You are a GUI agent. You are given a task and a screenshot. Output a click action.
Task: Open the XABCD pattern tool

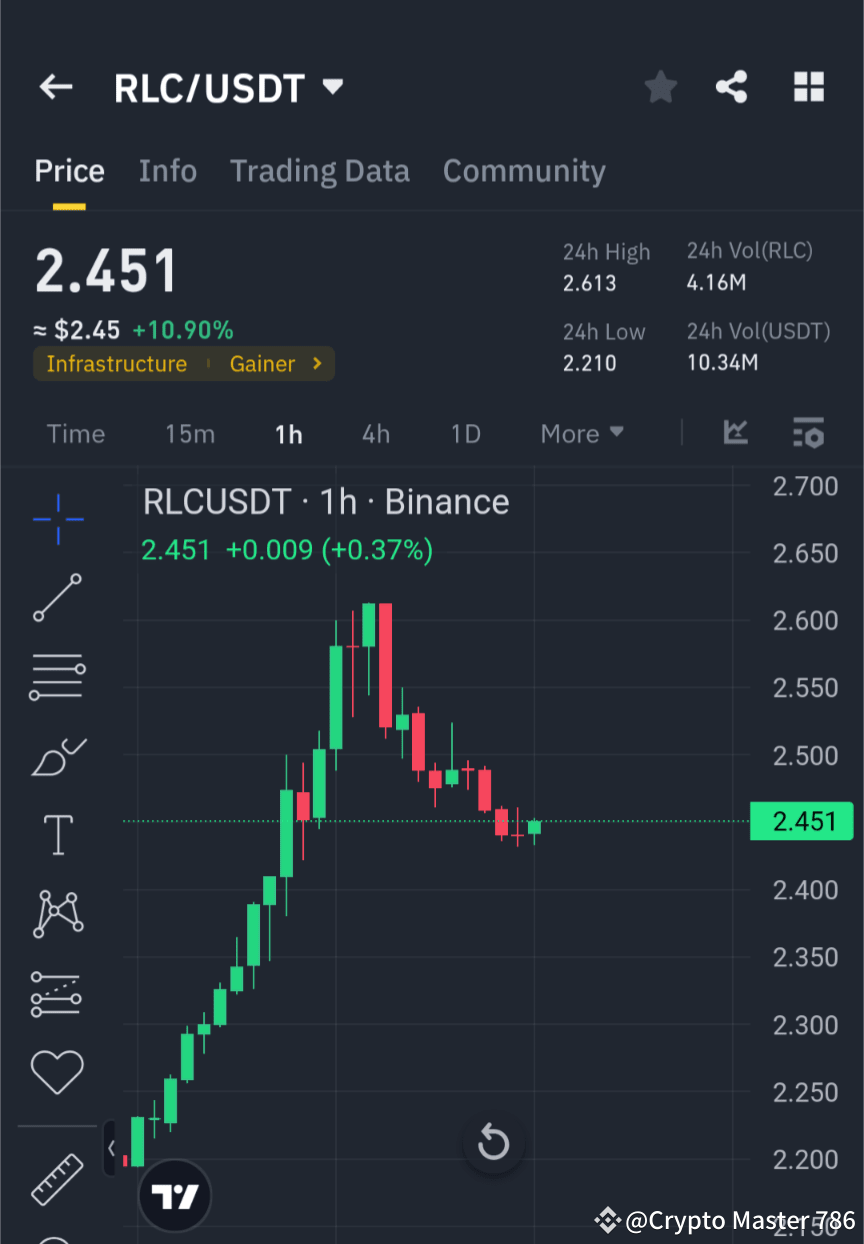(x=57, y=914)
